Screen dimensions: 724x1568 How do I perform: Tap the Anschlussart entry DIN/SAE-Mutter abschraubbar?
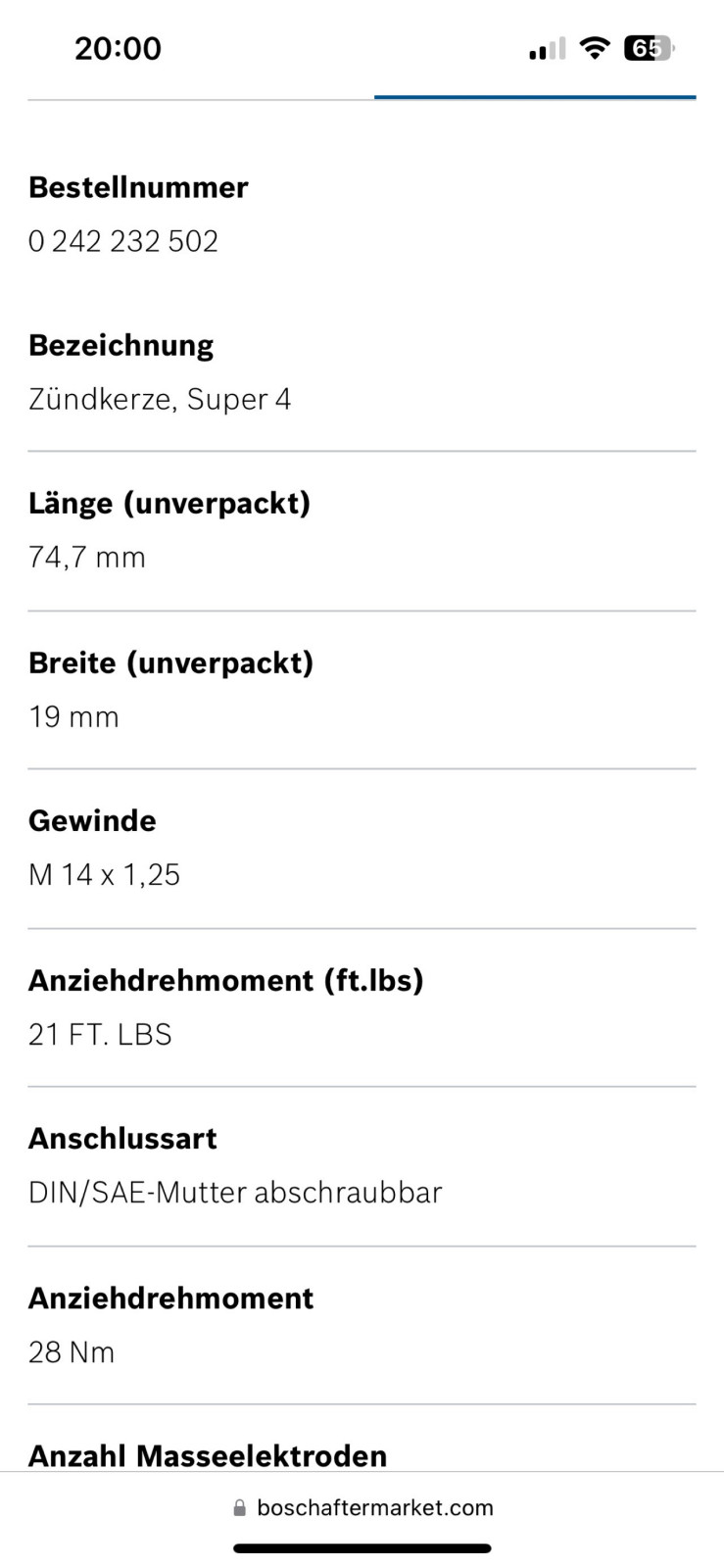tap(235, 1193)
